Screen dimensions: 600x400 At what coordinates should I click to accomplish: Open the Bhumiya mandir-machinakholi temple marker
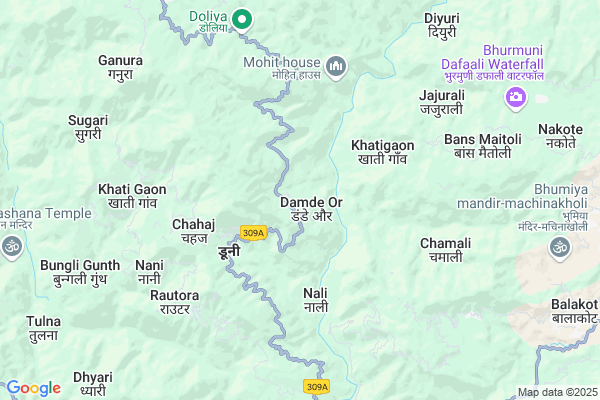click(x=559, y=246)
